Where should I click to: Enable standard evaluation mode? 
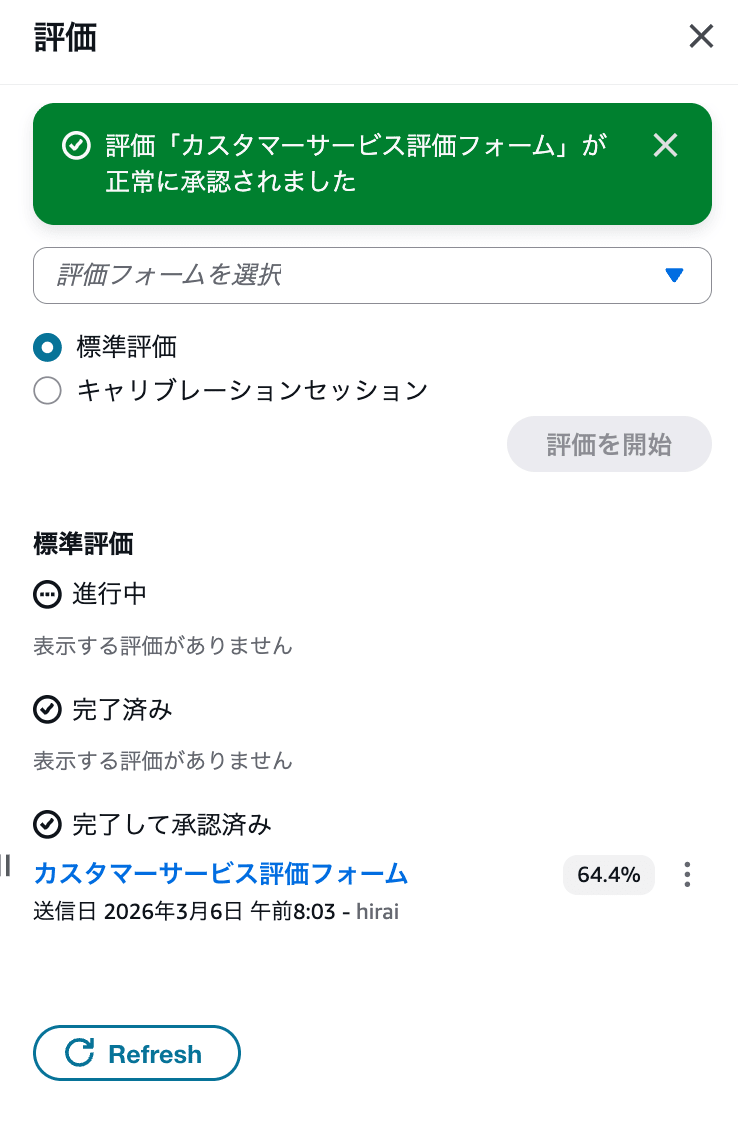tap(47, 347)
